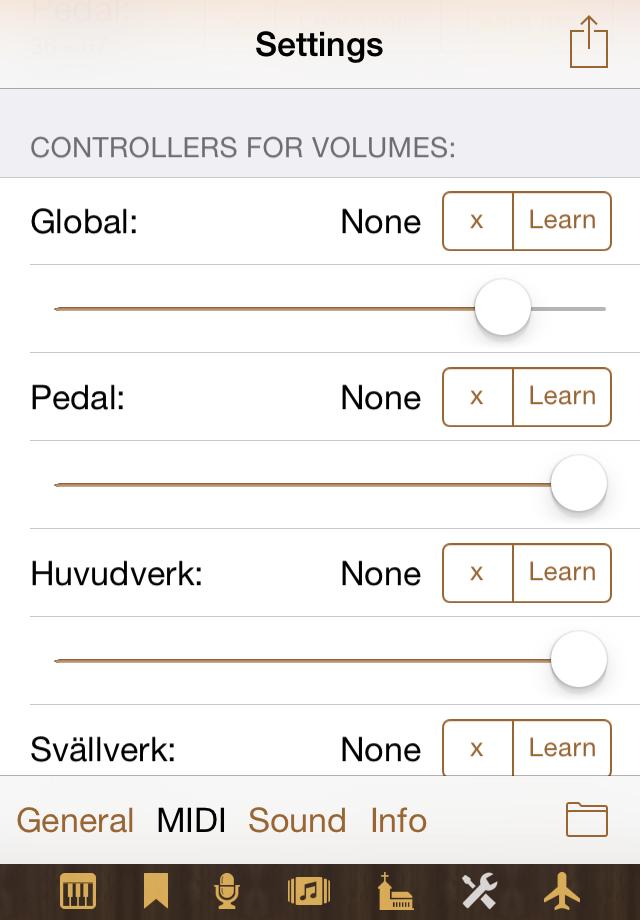Screen dimensions: 640x920
Task: Open the microphone recorder in bottom toolbar
Action: pos(228,891)
